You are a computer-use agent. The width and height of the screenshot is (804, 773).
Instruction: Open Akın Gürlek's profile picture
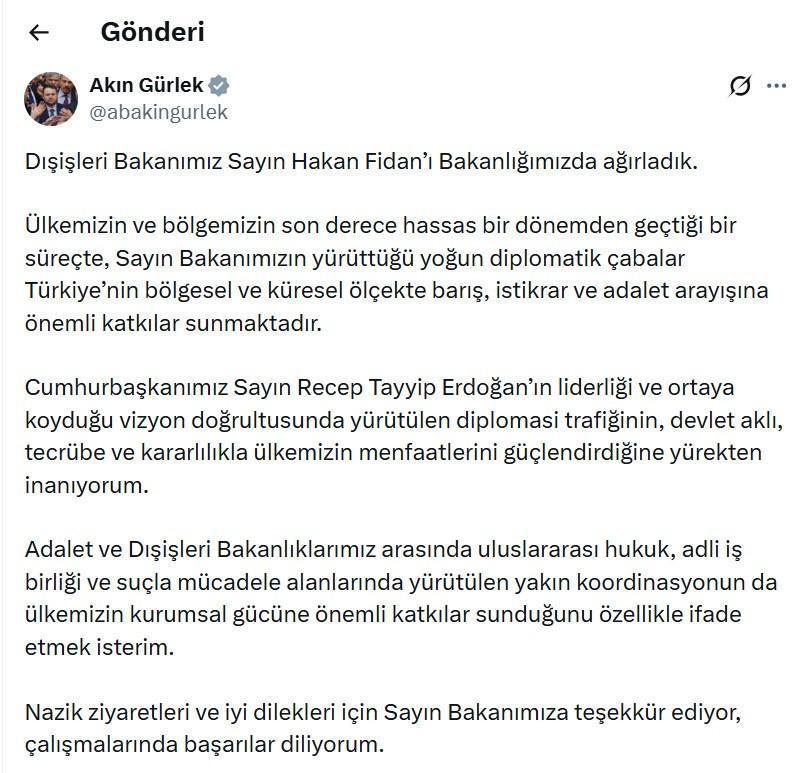click(51, 98)
